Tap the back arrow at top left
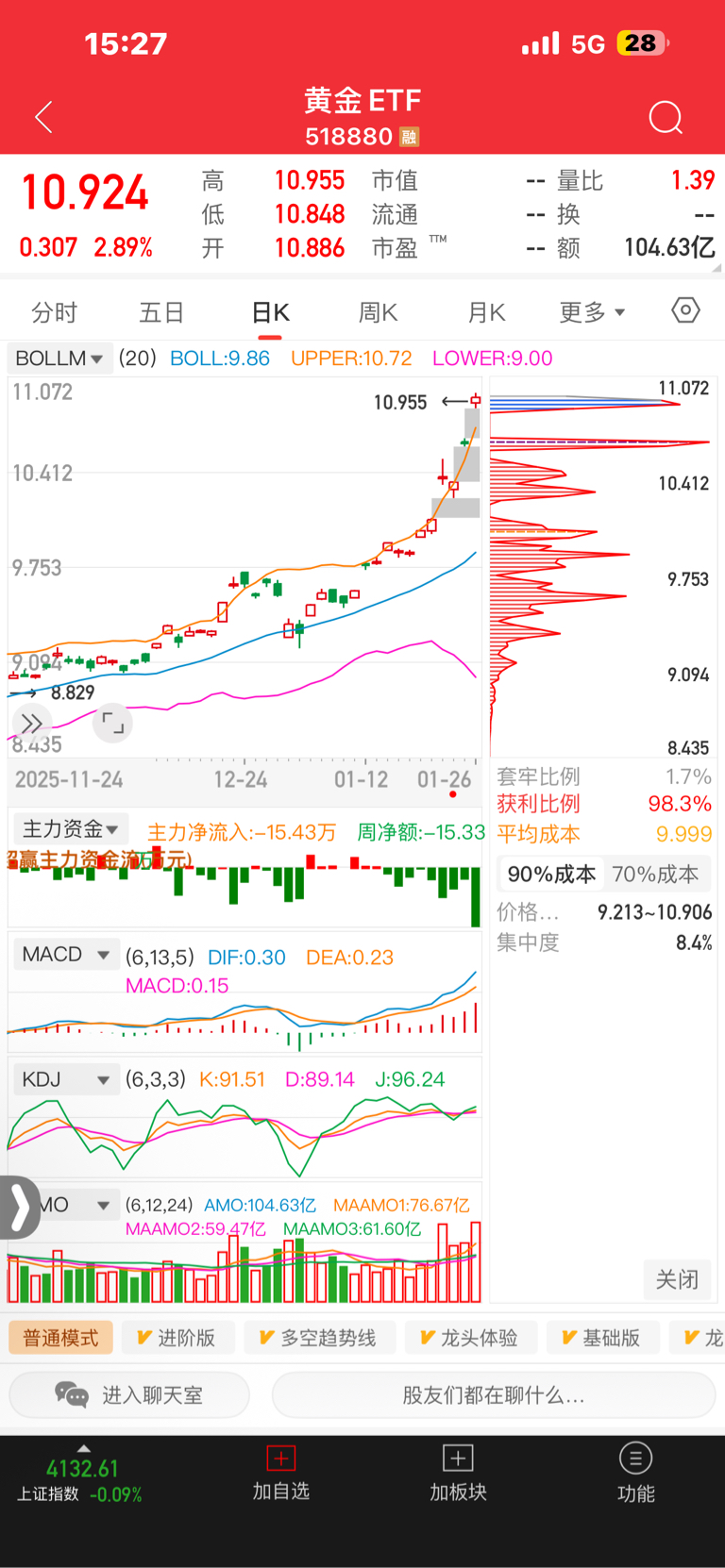Viewport: 725px width, 1568px height. coord(42,116)
